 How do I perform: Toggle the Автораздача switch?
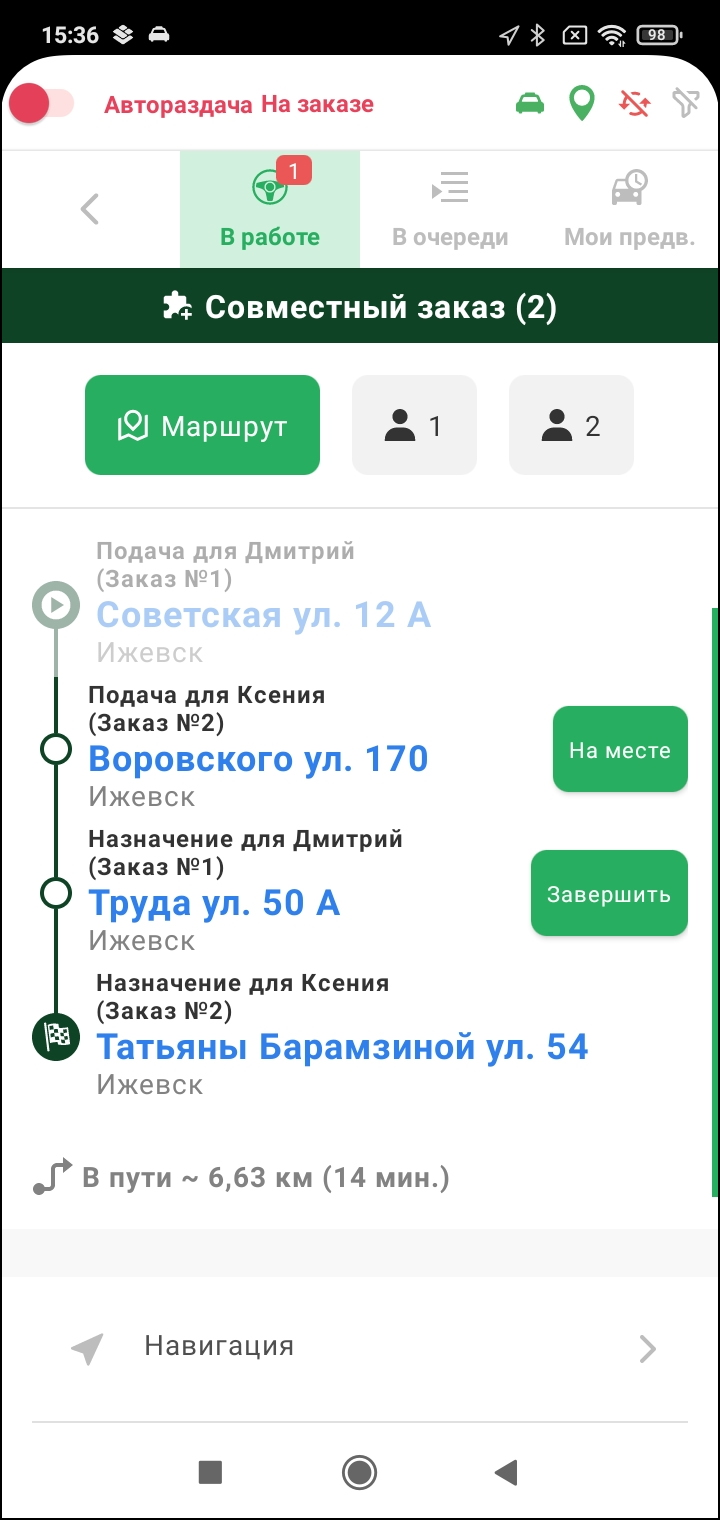tap(42, 104)
